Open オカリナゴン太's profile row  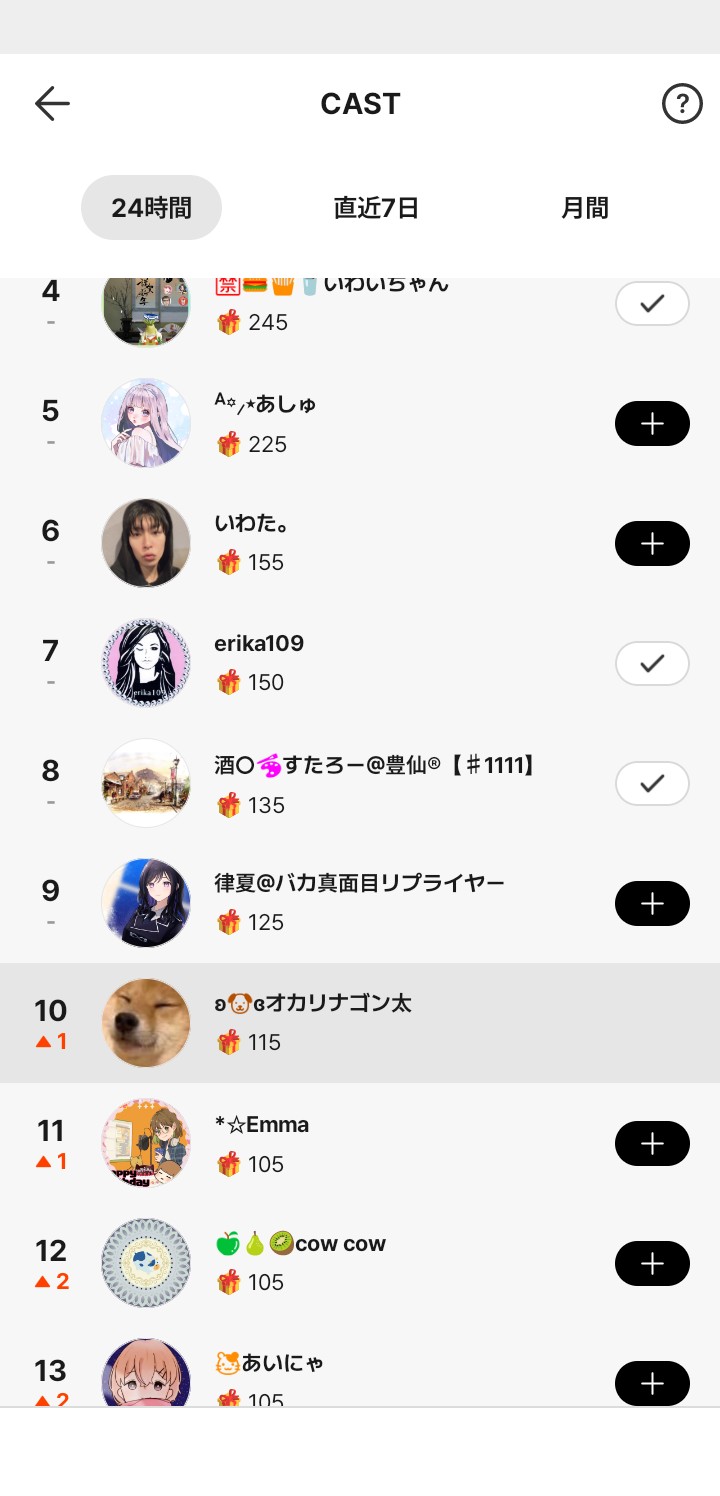[x=360, y=1022]
